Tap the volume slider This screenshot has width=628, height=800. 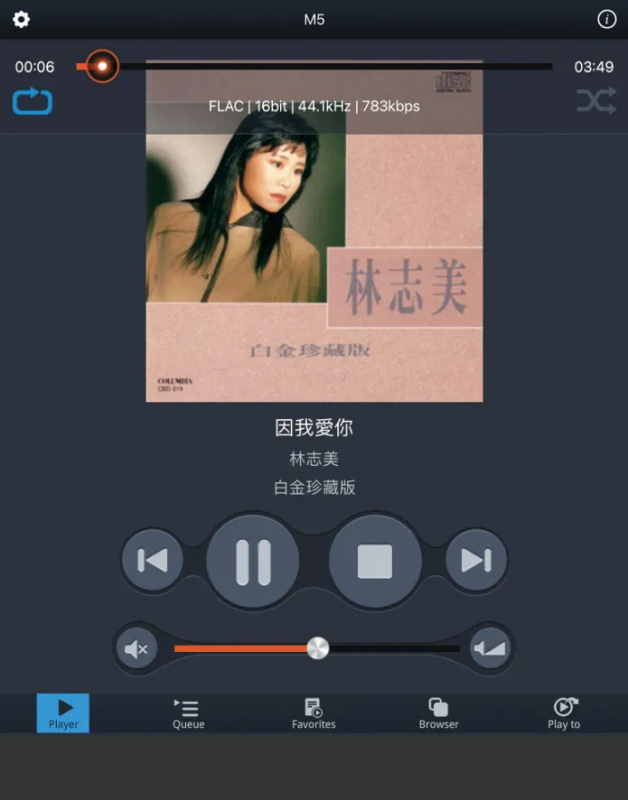pos(316,649)
